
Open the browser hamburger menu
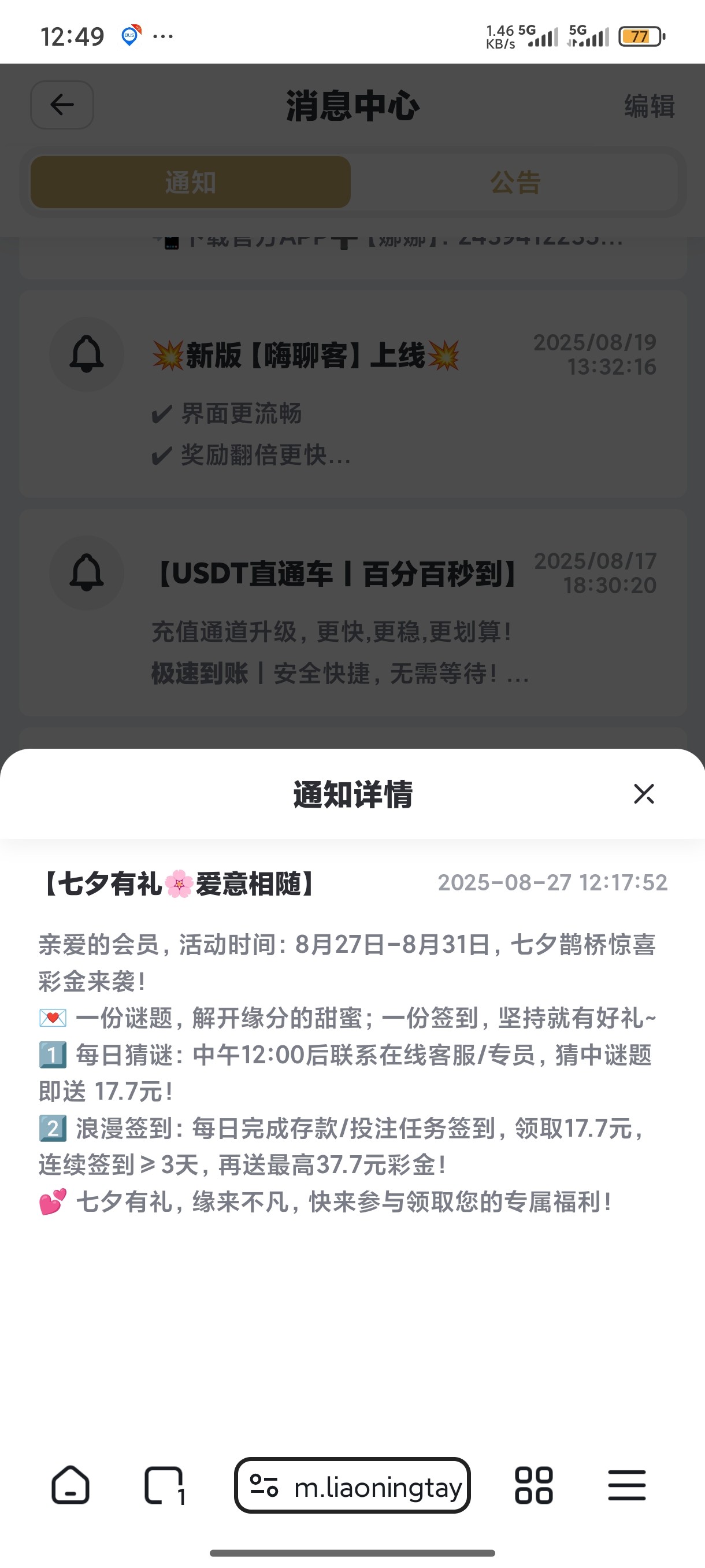(626, 1485)
